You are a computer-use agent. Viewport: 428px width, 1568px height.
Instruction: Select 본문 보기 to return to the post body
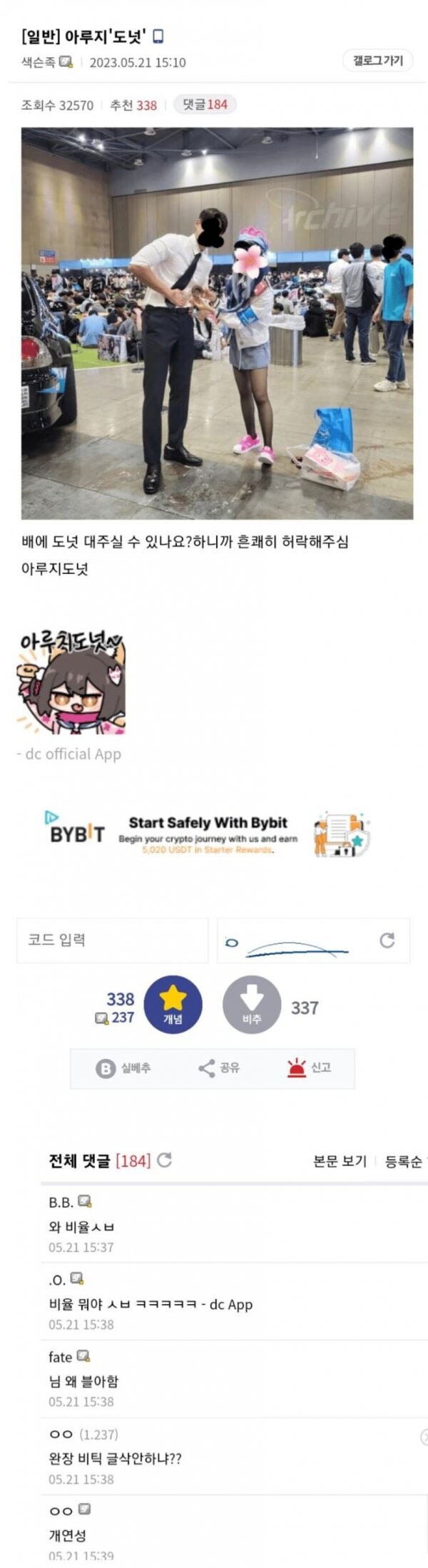click(340, 1161)
